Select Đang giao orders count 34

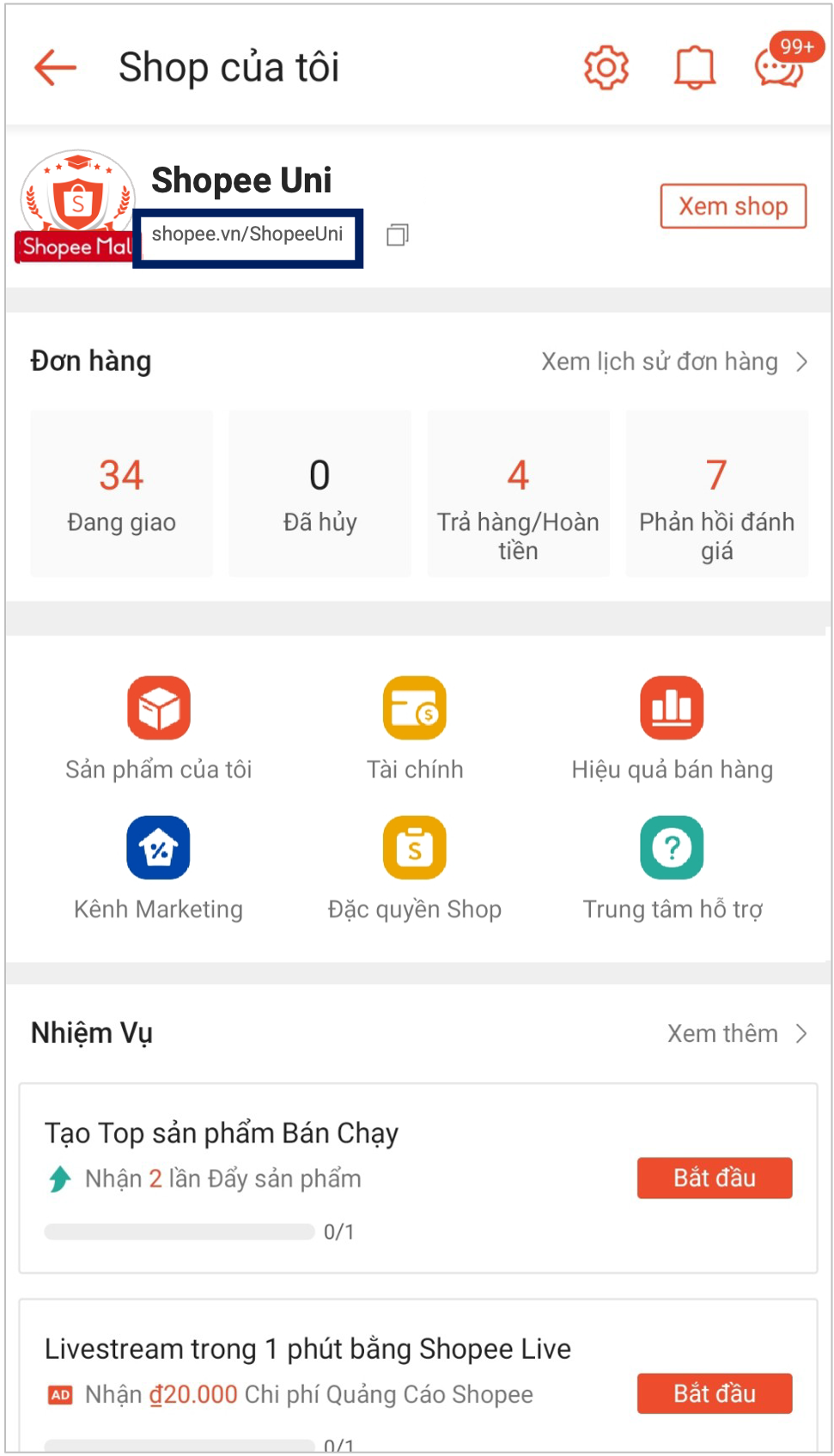click(x=121, y=493)
